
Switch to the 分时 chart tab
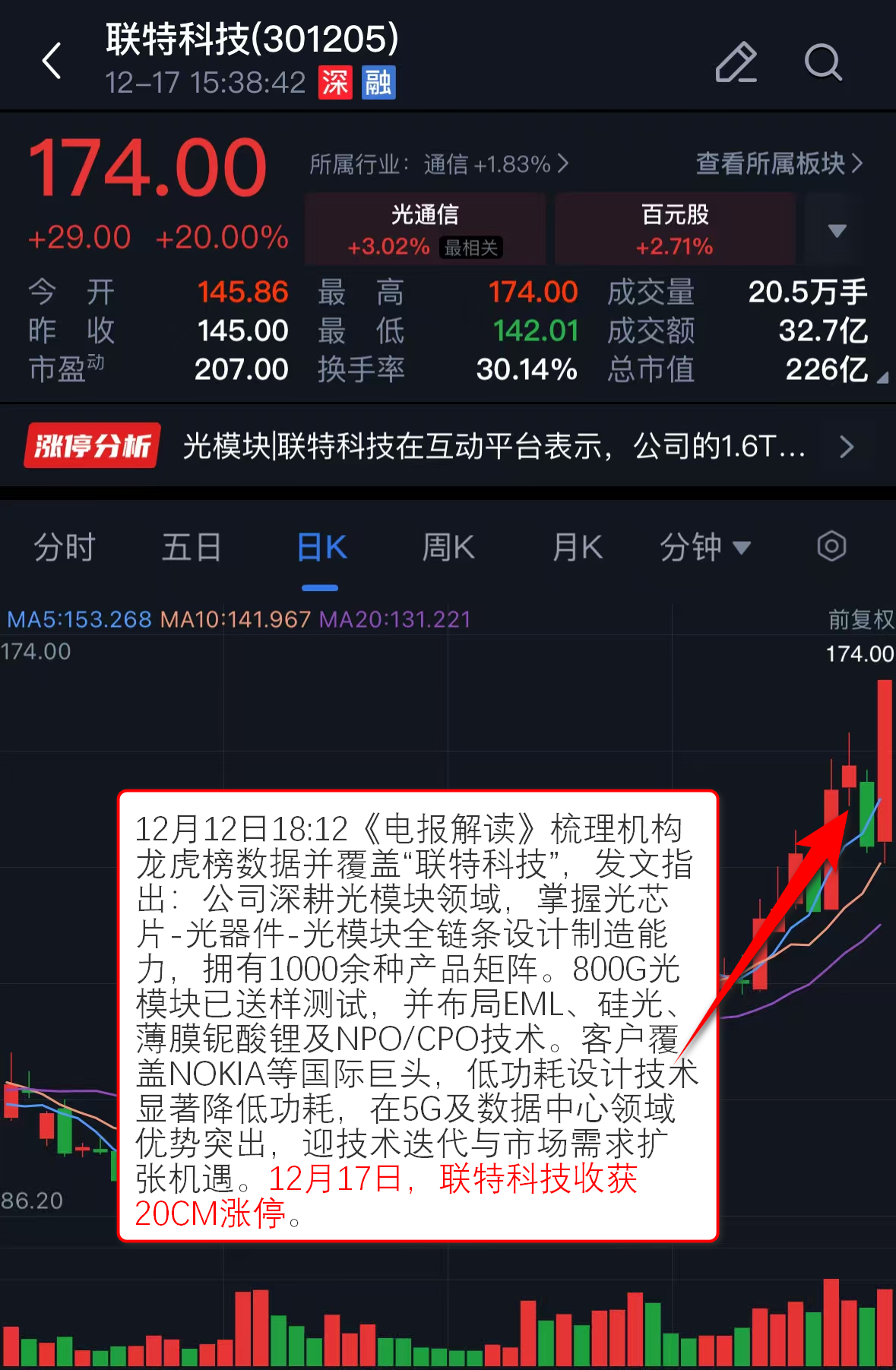(65, 547)
